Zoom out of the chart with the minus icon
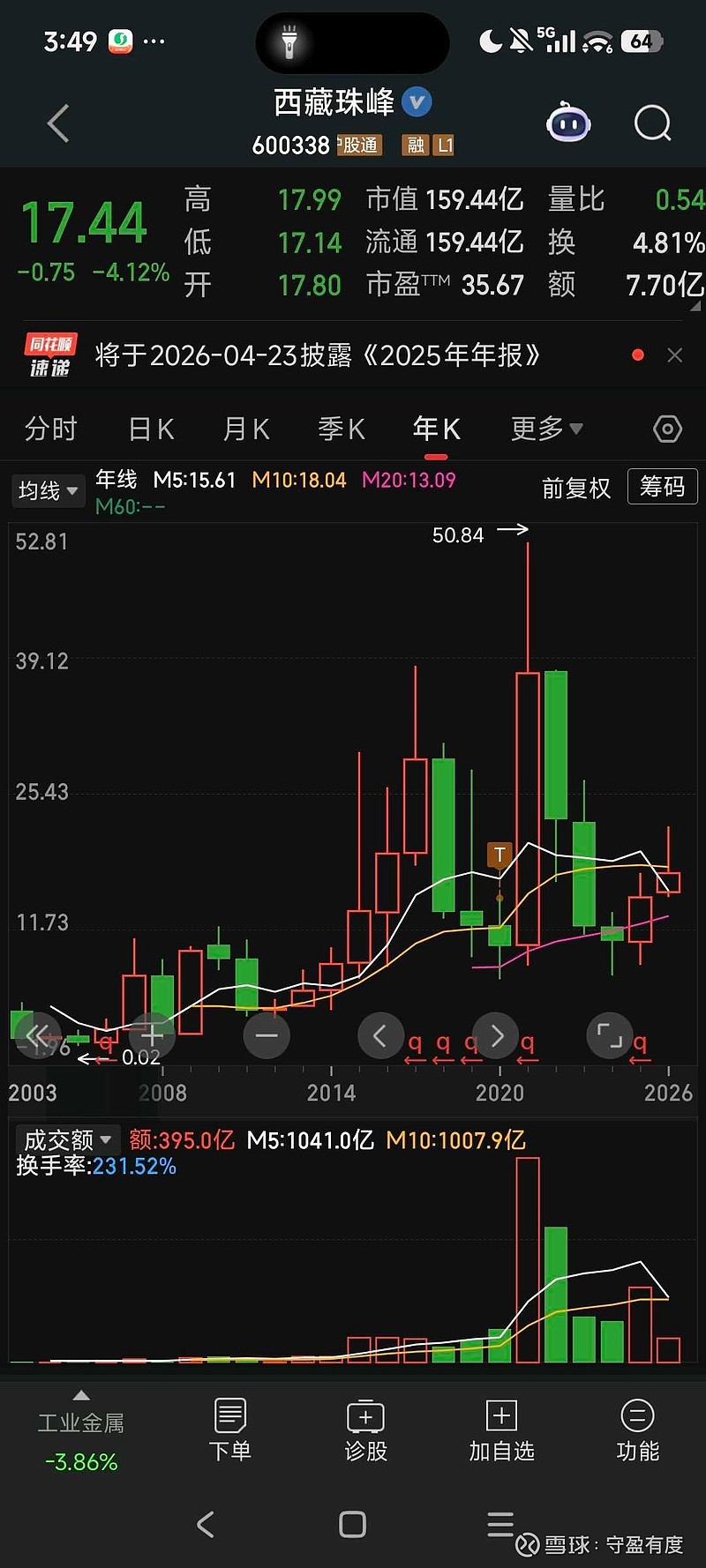Viewport: 706px width, 1568px height. [x=267, y=1035]
